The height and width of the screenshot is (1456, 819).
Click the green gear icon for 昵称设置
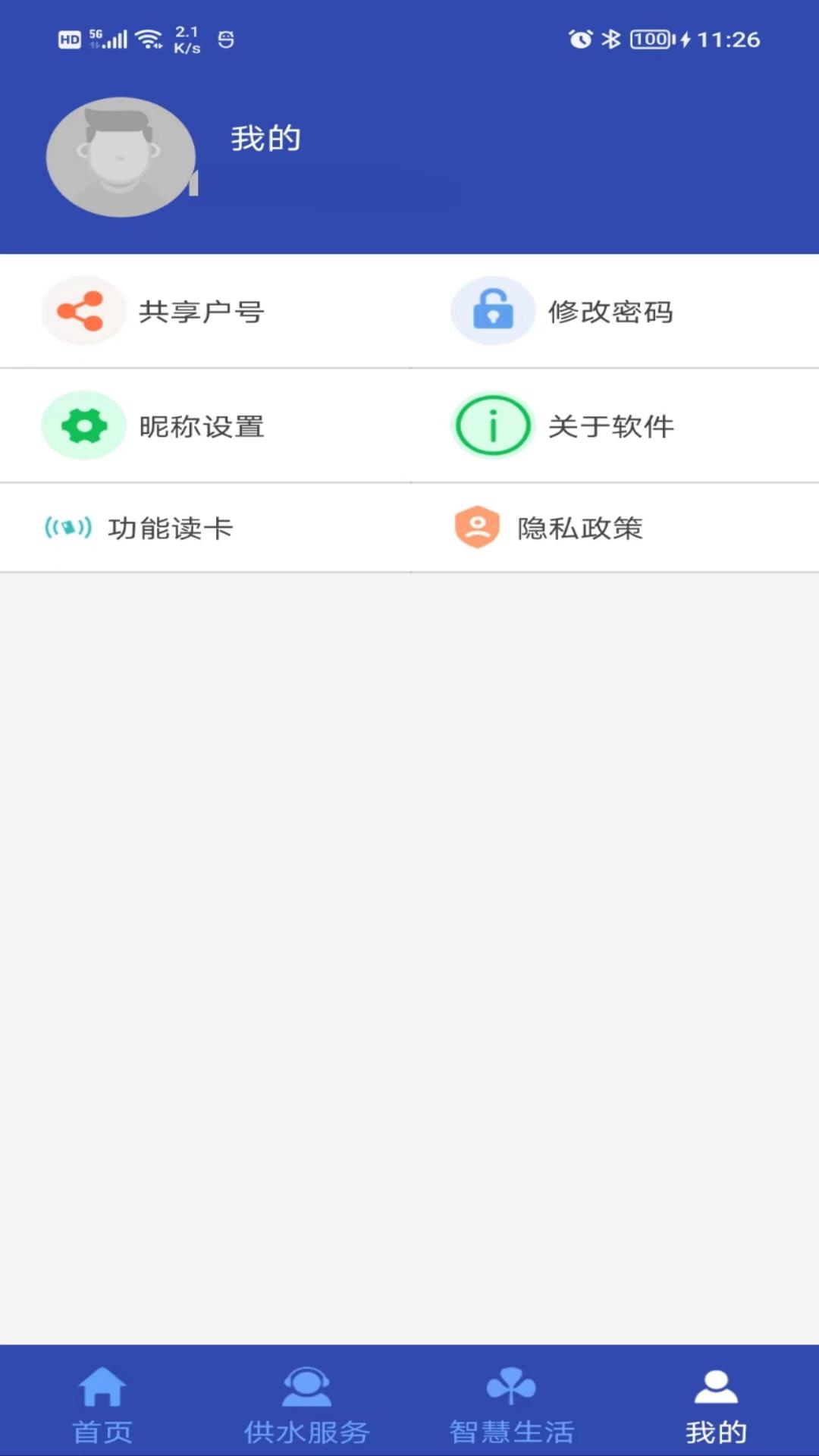click(83, 425)
